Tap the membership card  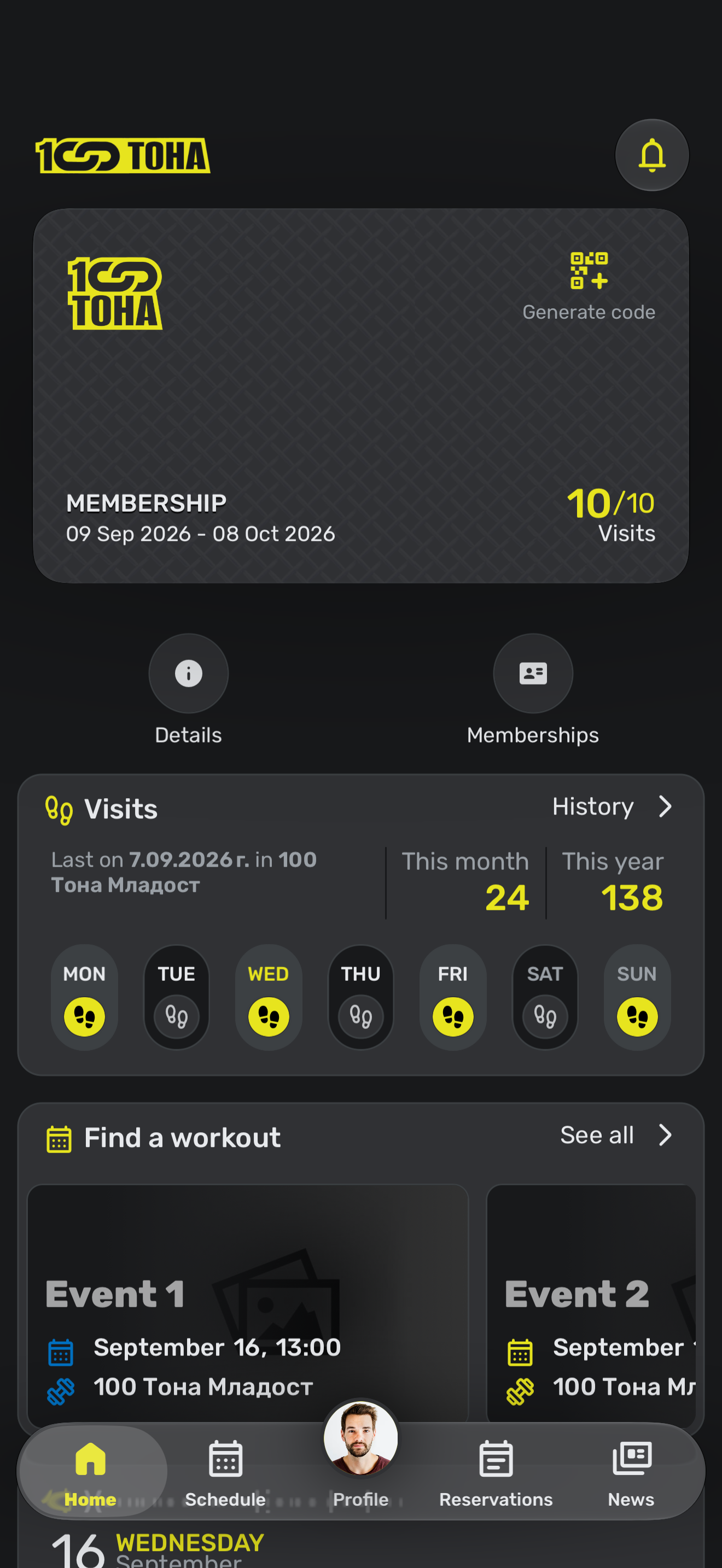360,396
